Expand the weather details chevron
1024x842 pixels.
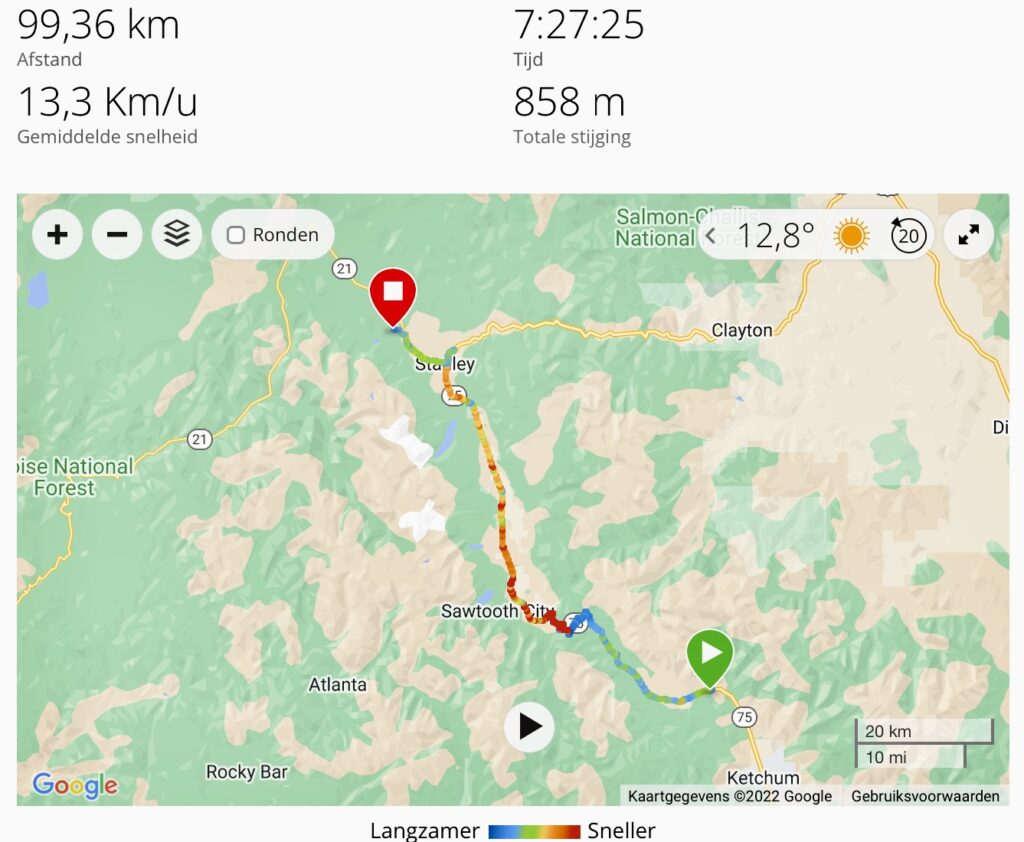711,236
